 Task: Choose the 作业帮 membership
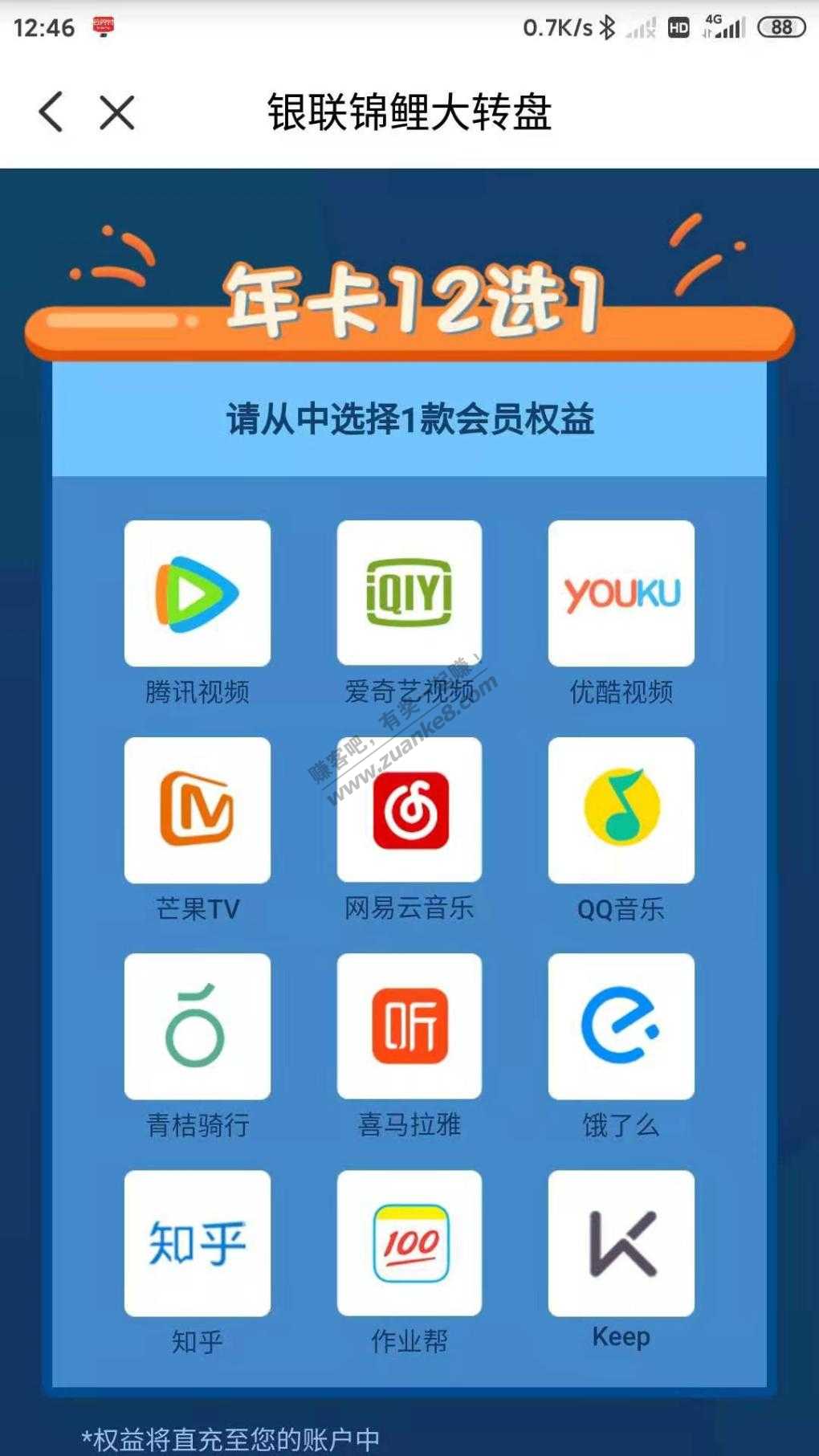pos(409,1242)
